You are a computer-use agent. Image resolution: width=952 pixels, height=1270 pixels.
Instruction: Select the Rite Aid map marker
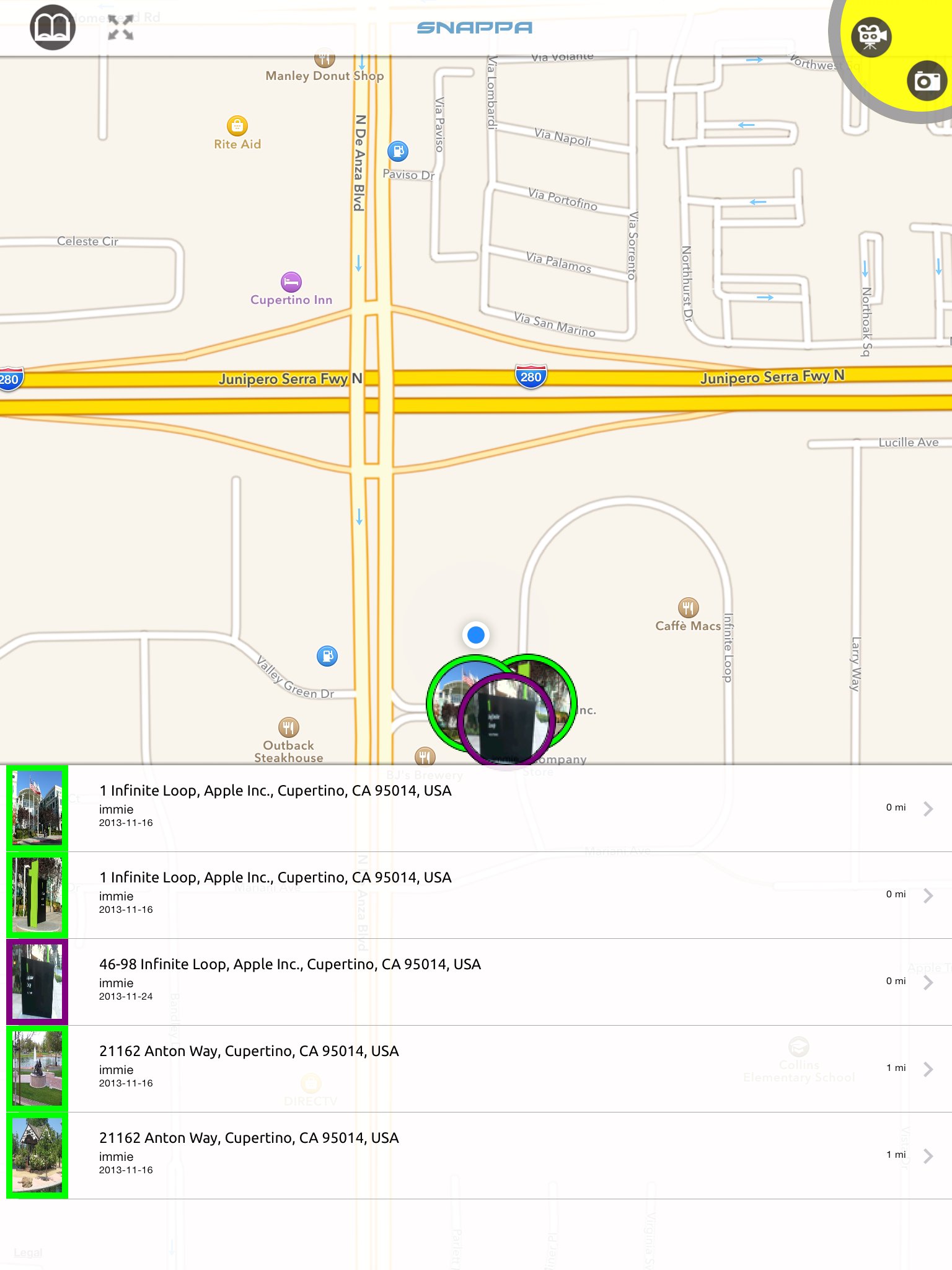(236, 126)
